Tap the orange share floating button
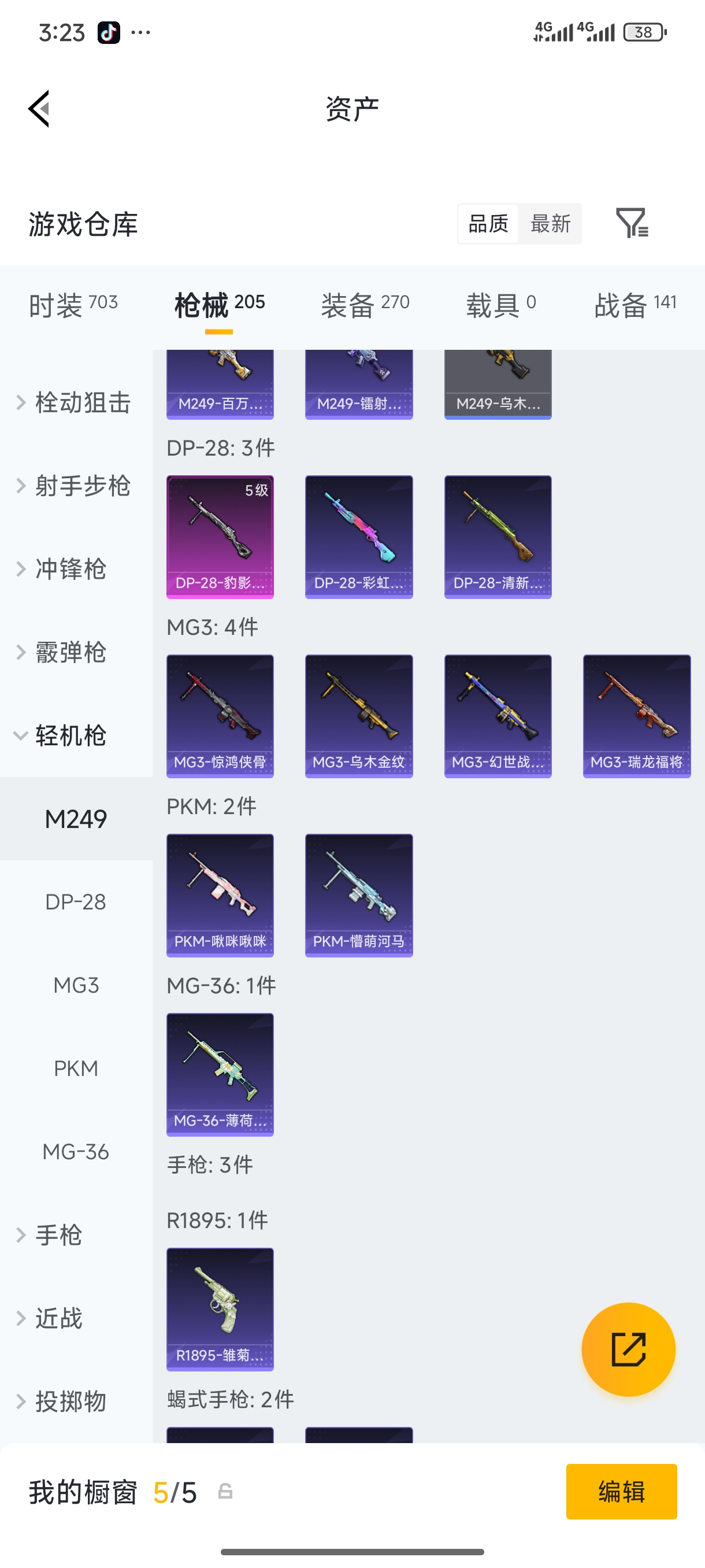 [628, 1349]
